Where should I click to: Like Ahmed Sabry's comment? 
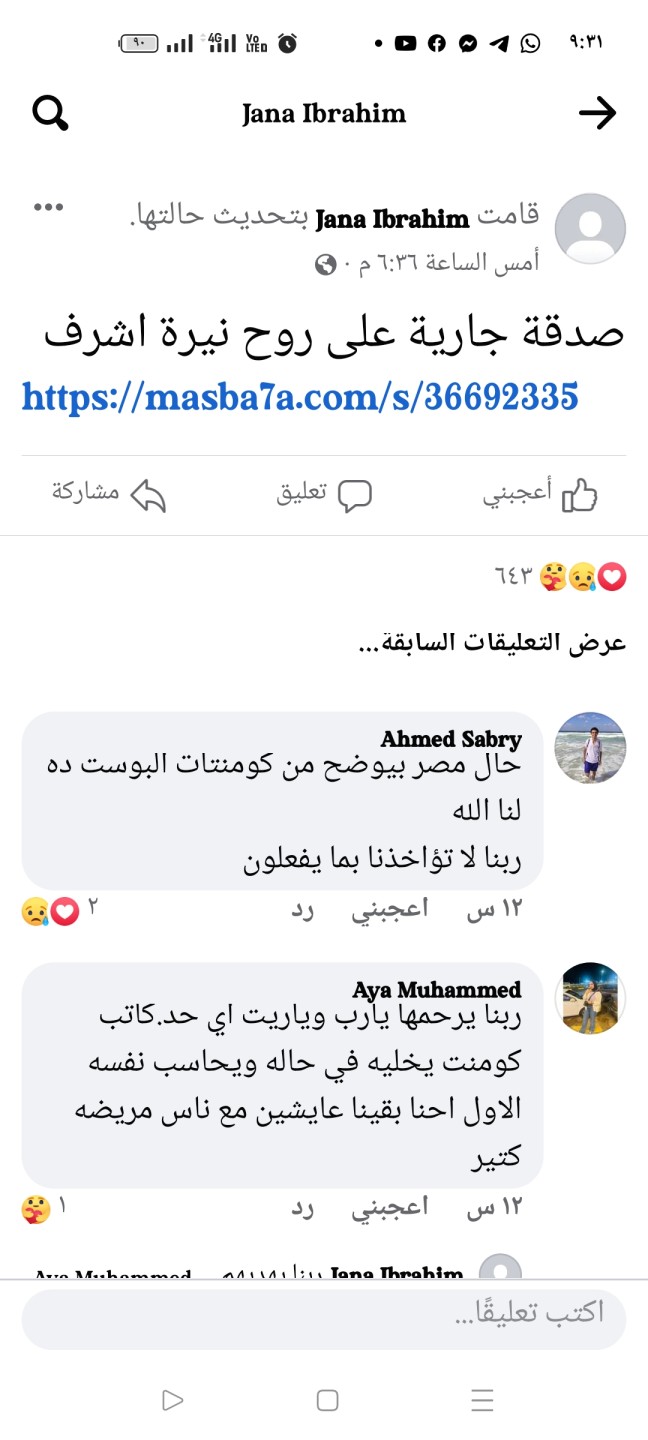pos(389,909)
